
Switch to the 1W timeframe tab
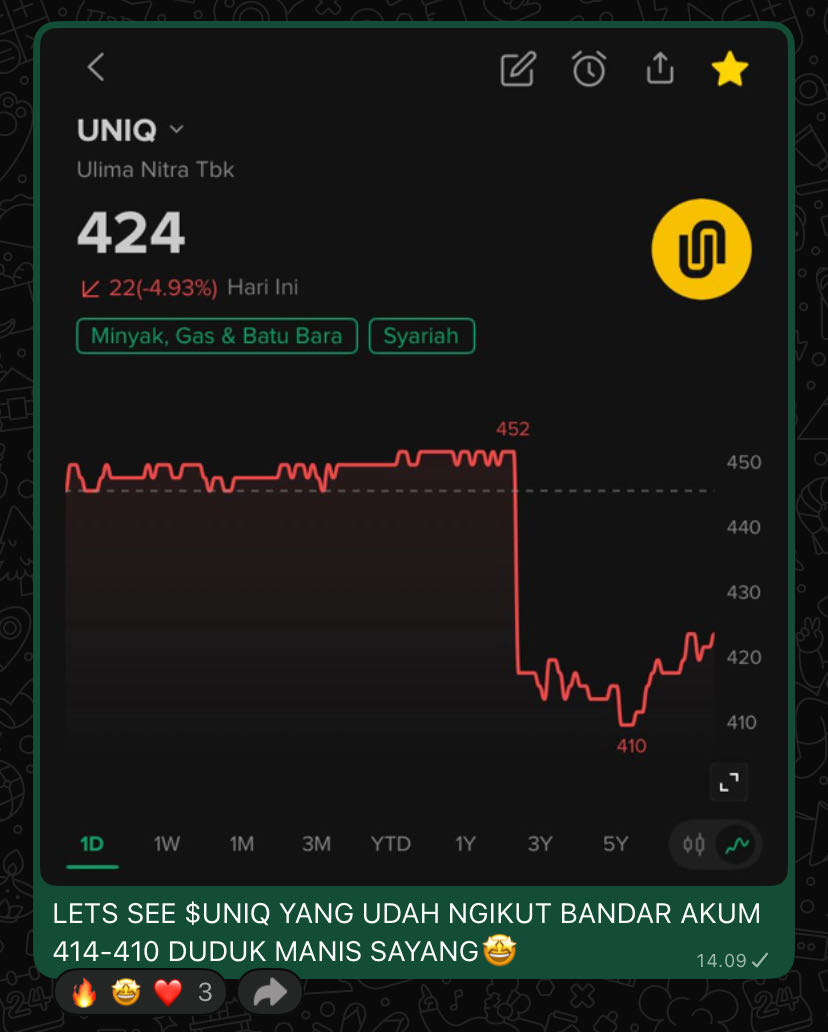(x=166, y=844)
